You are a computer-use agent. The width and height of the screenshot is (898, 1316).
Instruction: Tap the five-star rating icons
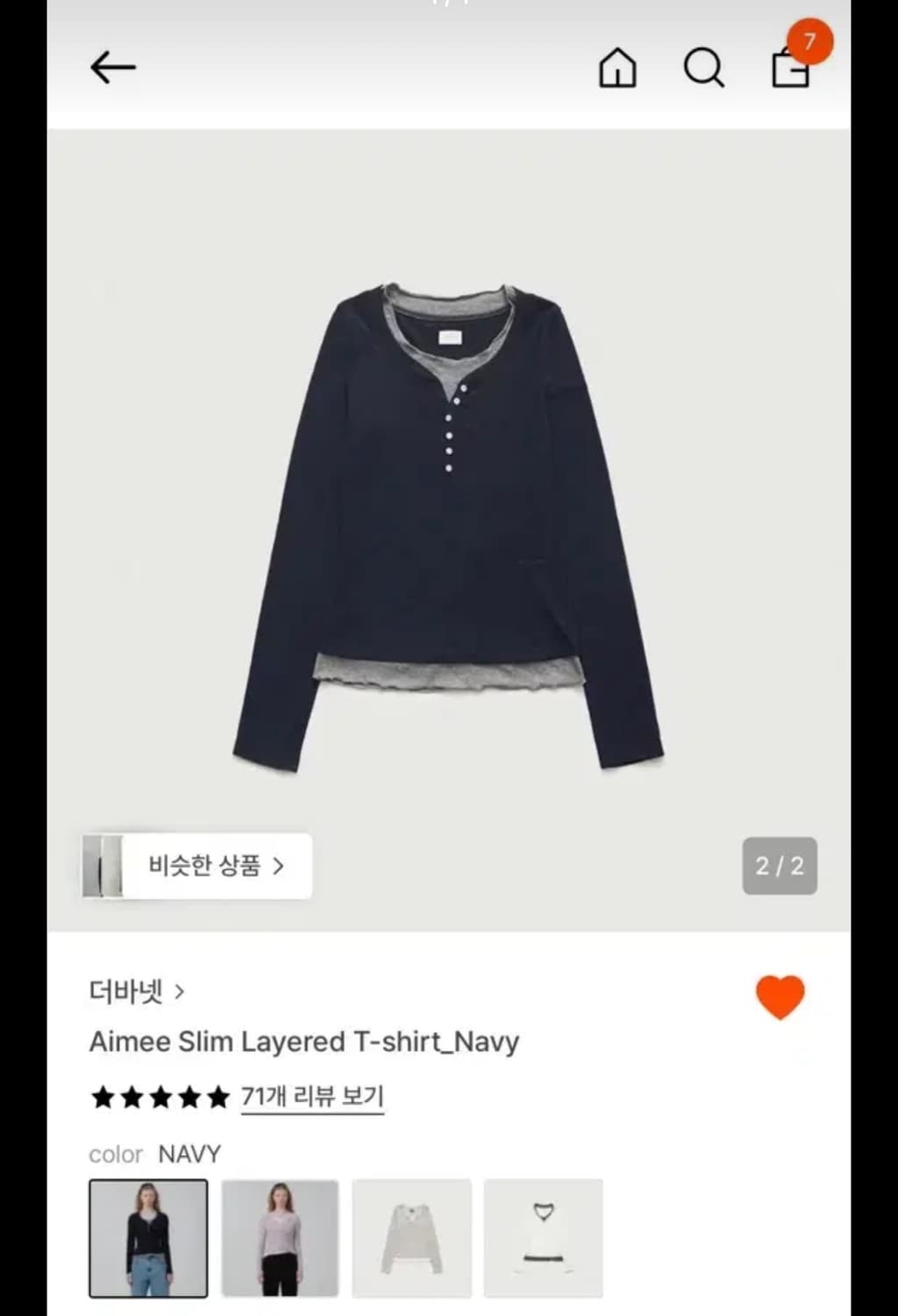(x=158, y=1095)
